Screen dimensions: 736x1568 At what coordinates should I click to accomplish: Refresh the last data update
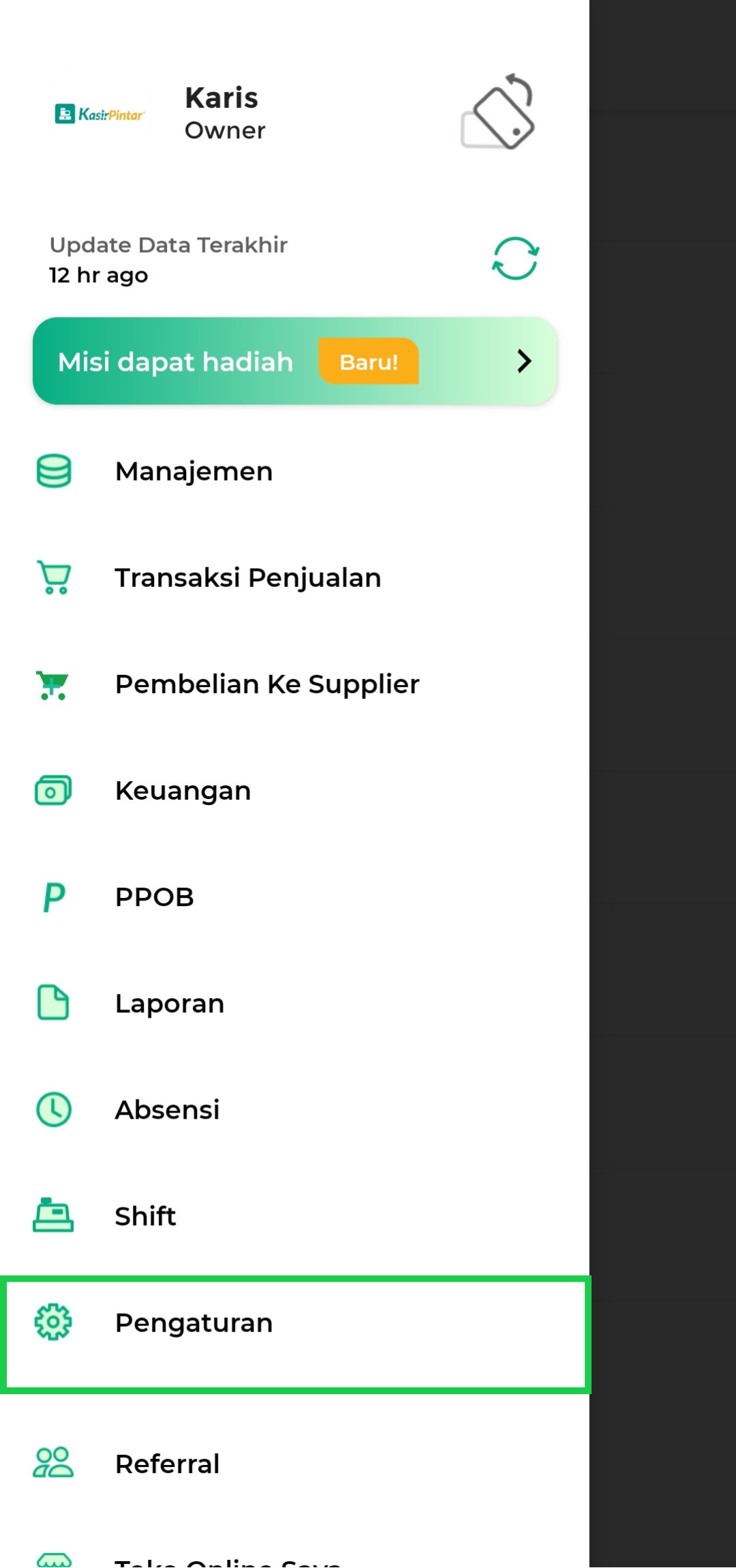[515, 259]
